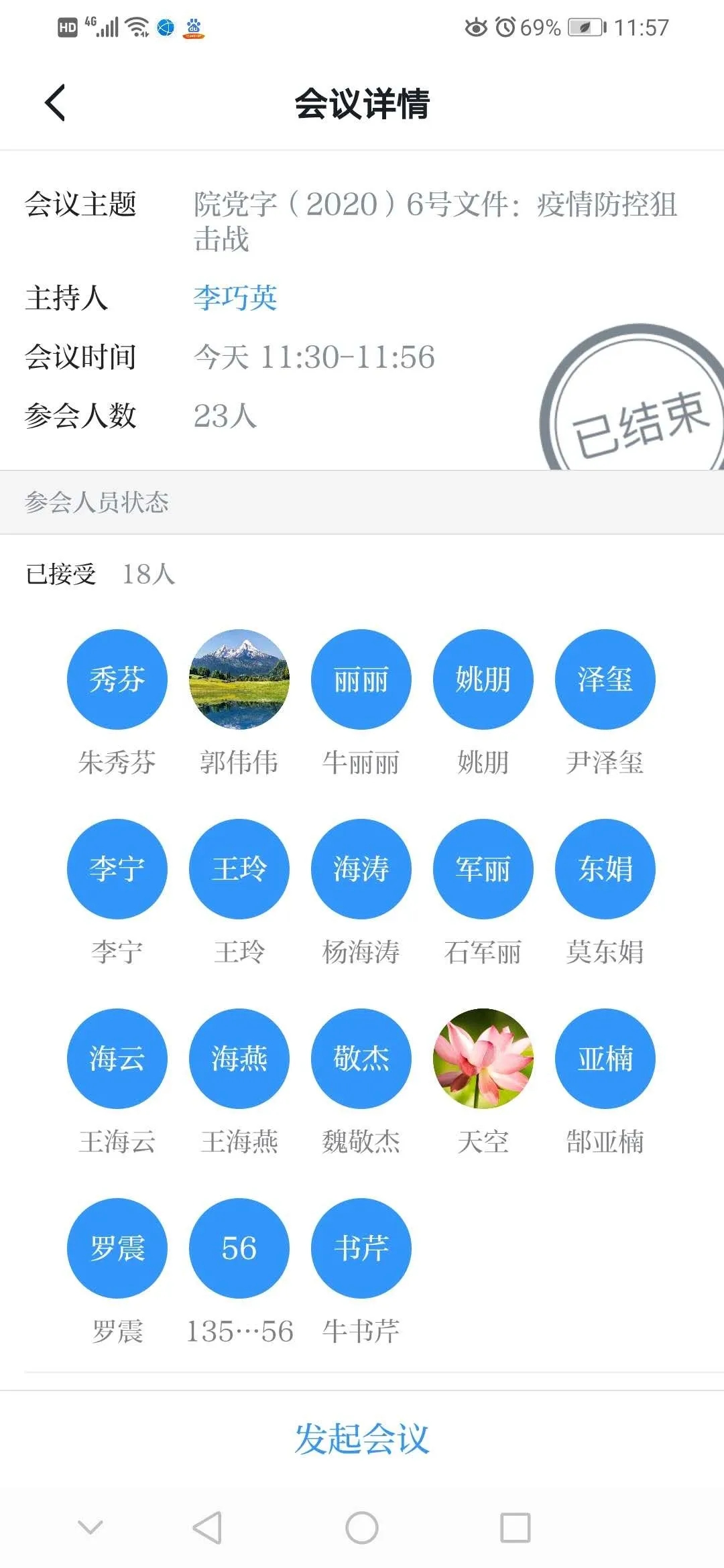Open attendee 135···56's profile
The image size is (724, 1568).
click(239, 1248)
